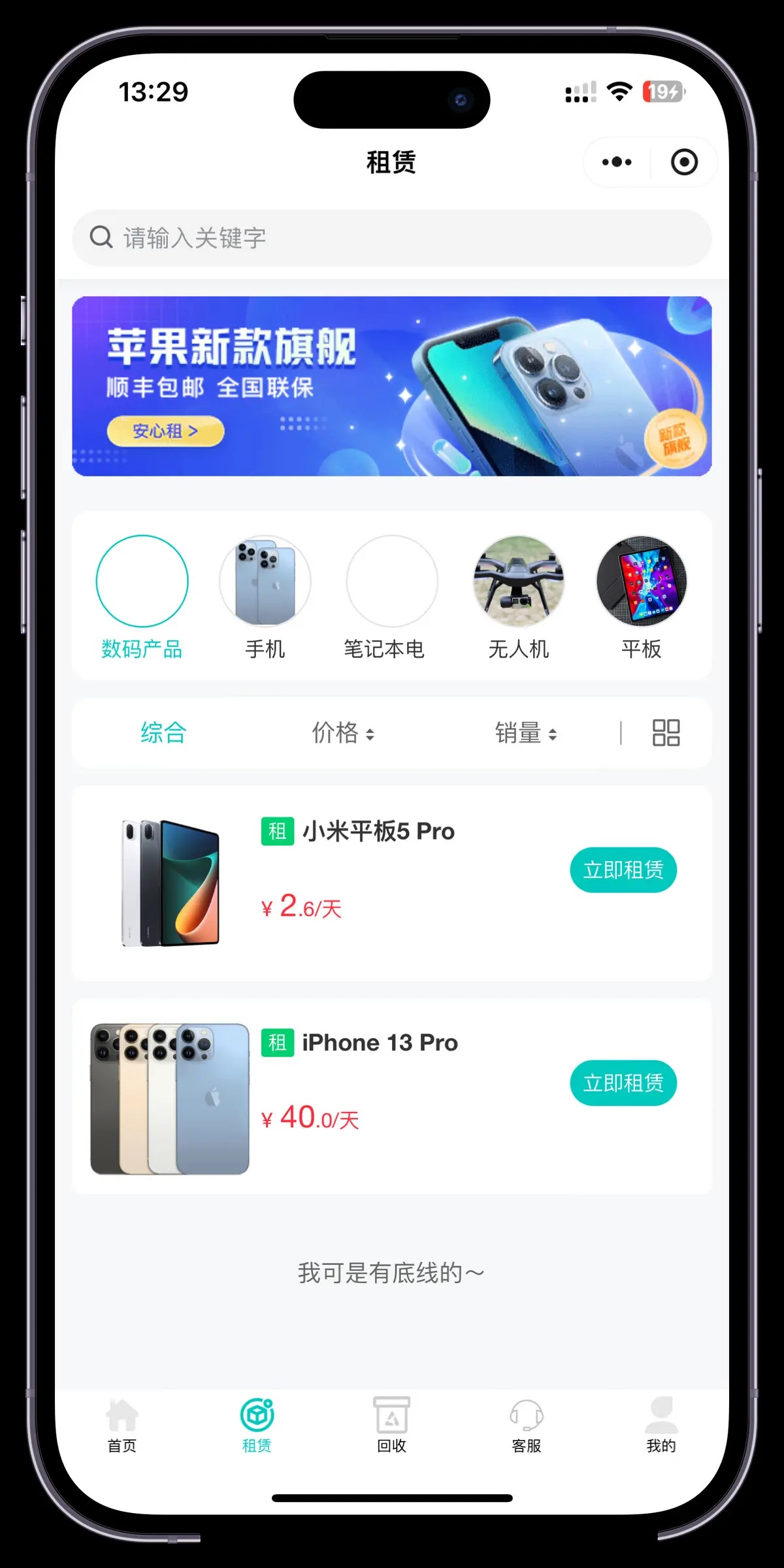Tap the keyword search field

point(392,238)
